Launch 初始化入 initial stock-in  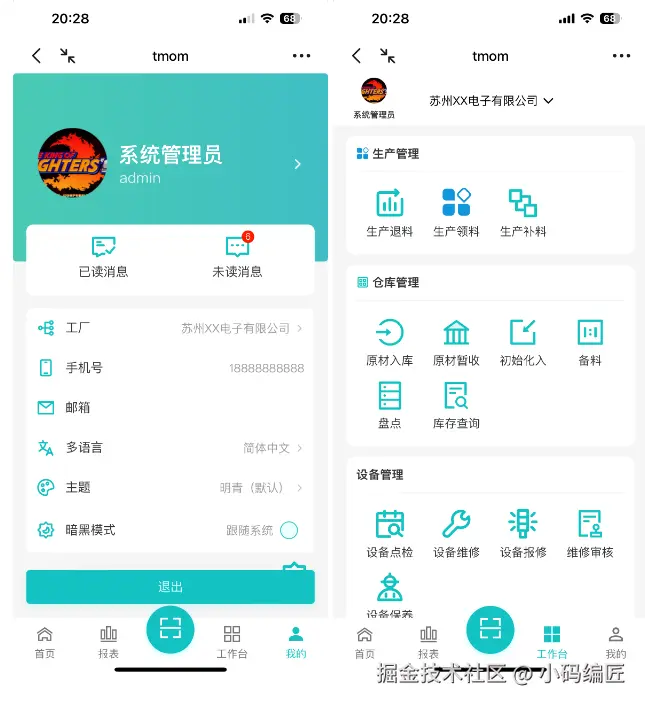pyautogui.click(x=523, y=341)
